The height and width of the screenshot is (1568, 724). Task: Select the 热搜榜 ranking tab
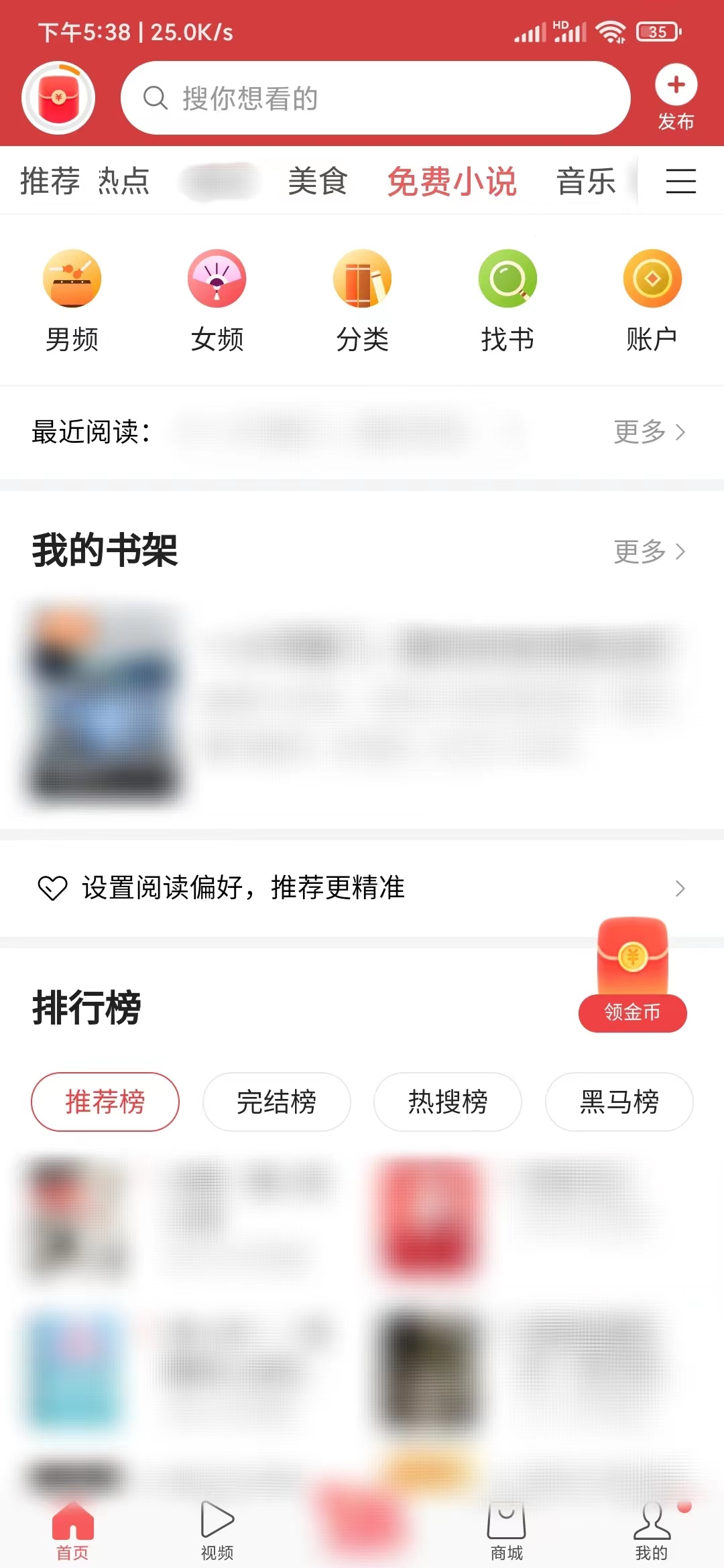(447, 1102)
